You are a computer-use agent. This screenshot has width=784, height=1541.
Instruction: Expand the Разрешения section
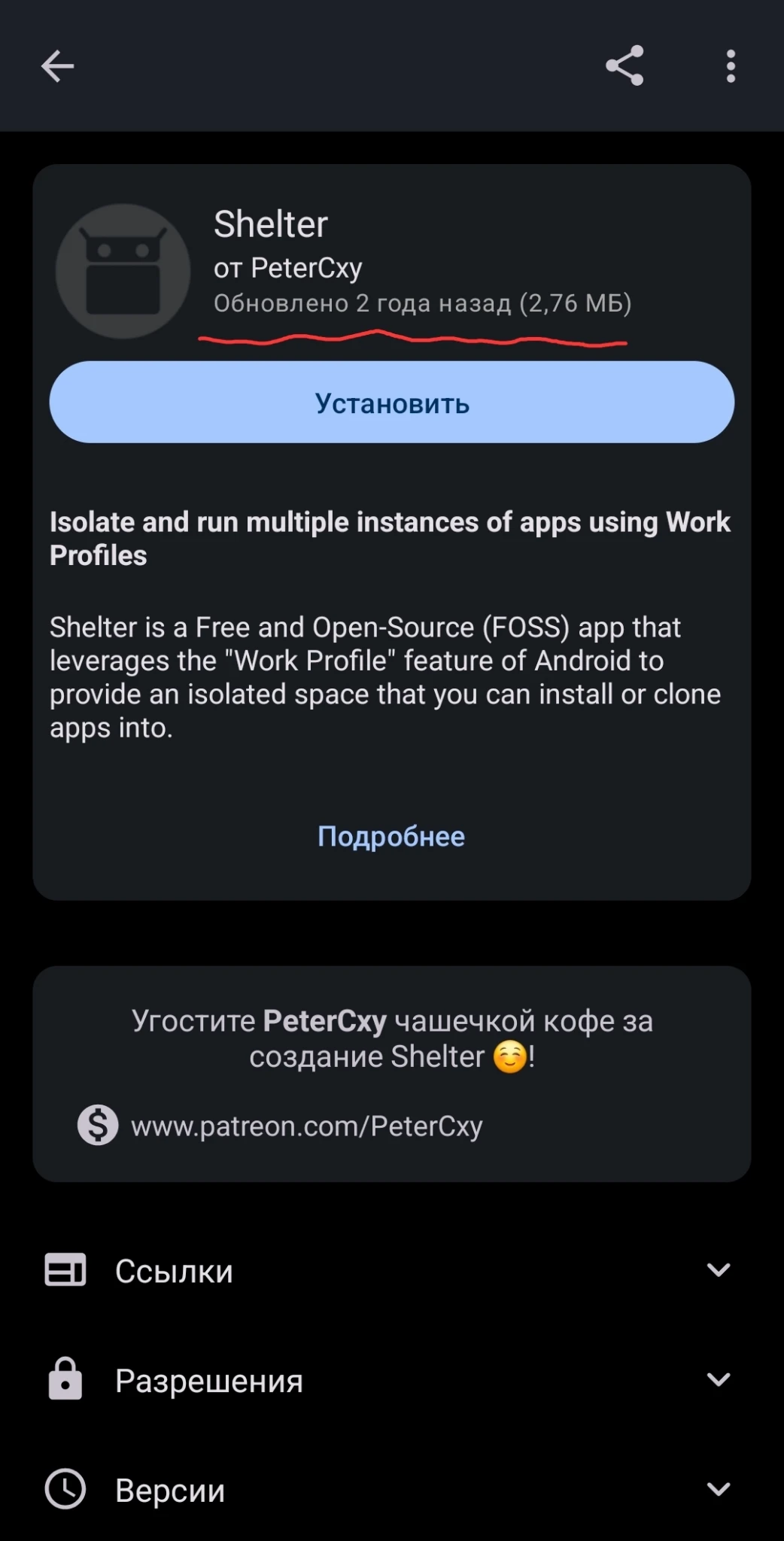(x=392, y=1380)
